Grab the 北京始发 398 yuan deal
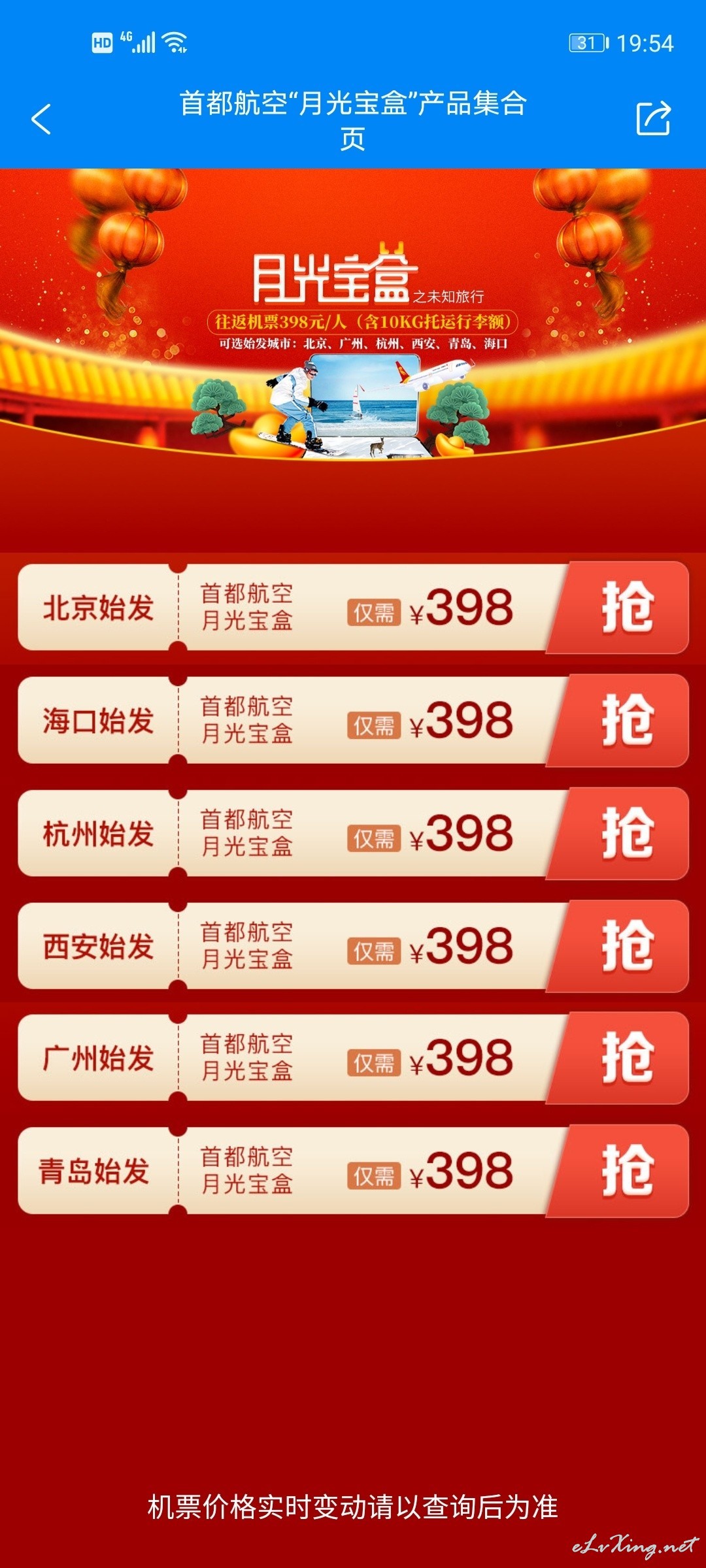The width and height of the screenshot is (706, 1568). (x=626, y=608)
